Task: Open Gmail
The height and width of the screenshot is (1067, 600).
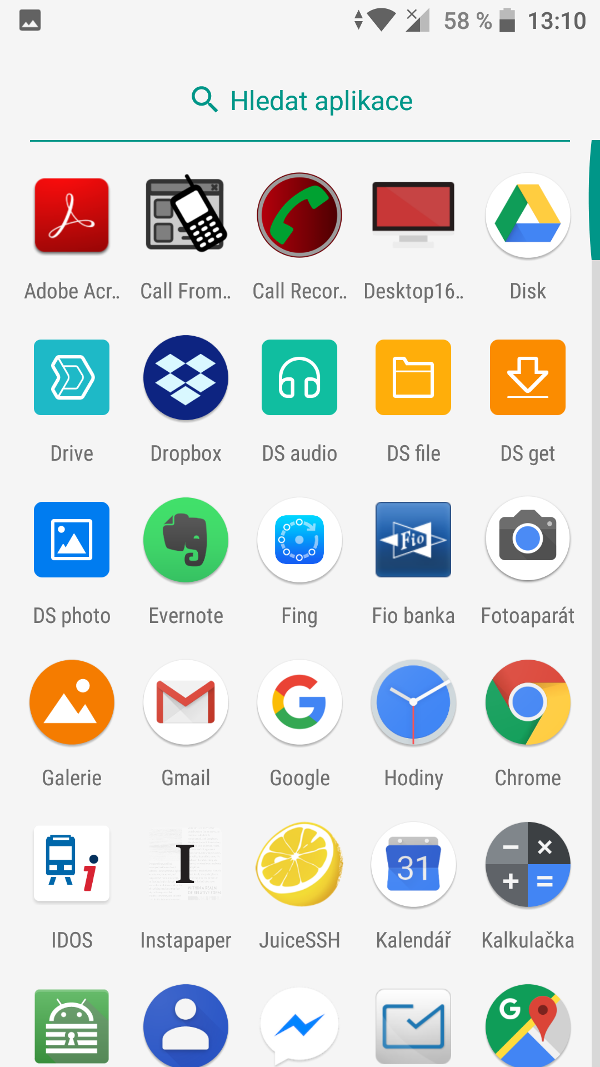Action: (186, 702)
